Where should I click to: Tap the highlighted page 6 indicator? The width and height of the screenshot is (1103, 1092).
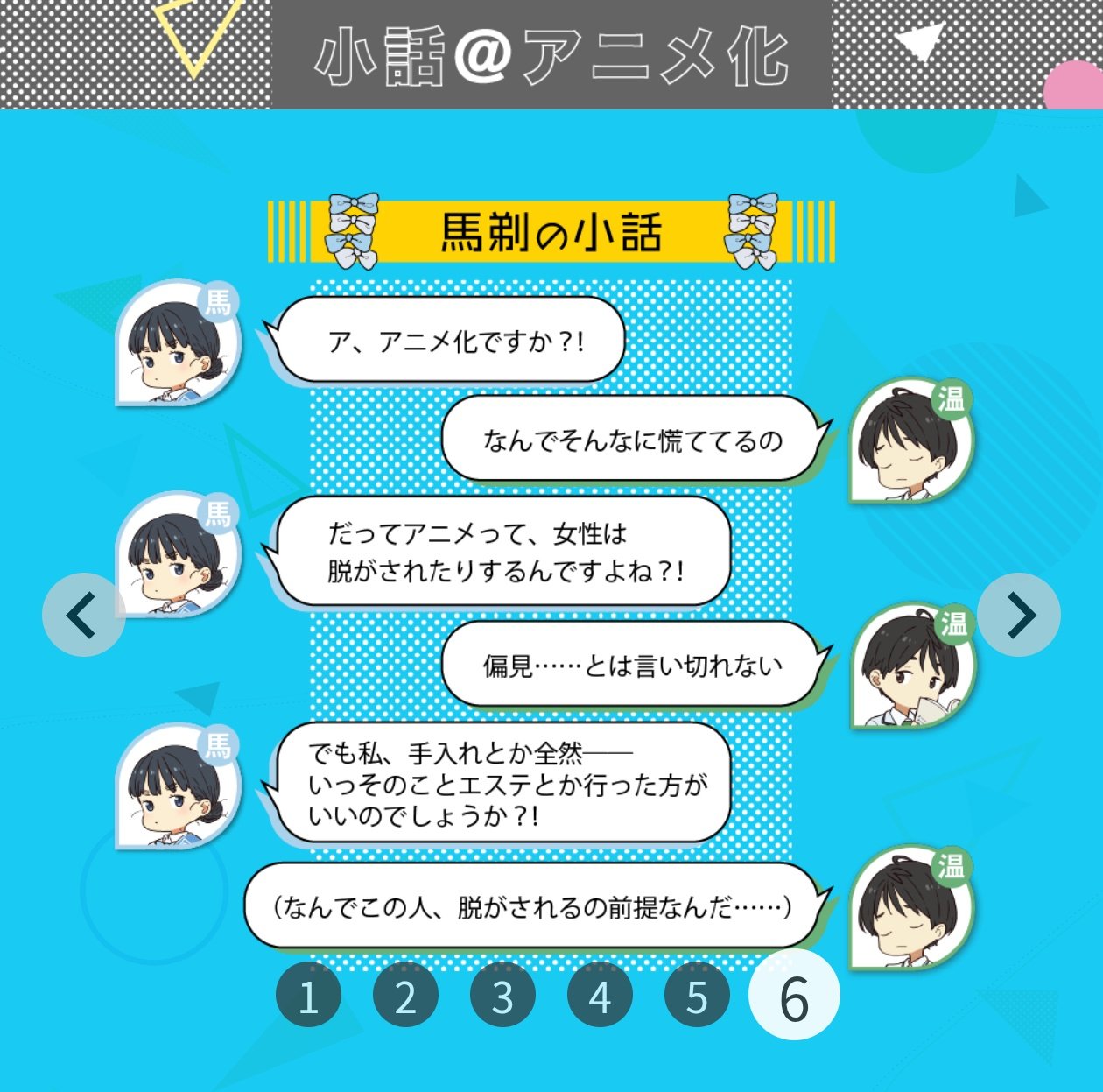(794, 996)
